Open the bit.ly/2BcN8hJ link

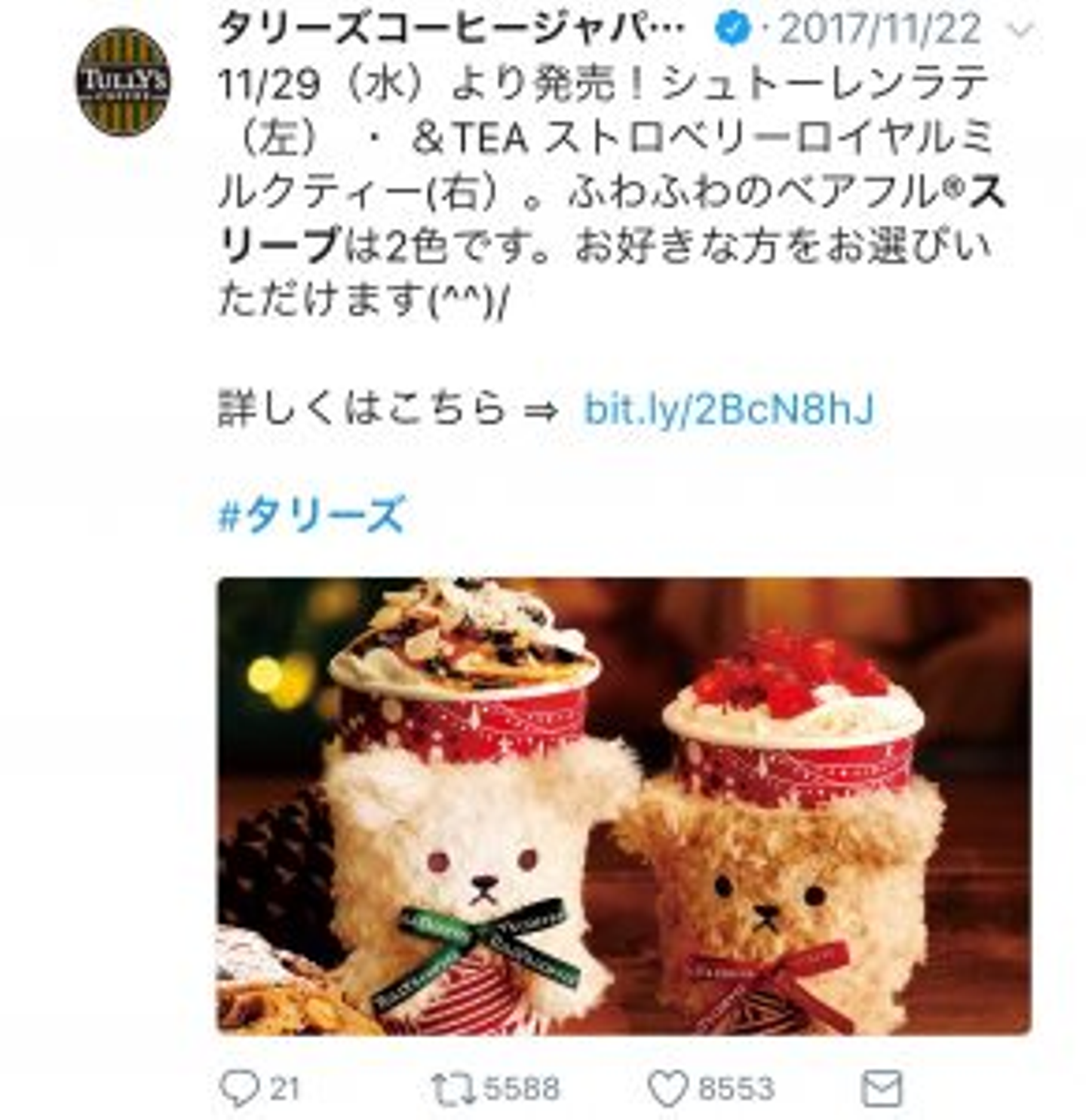(729, 409)
